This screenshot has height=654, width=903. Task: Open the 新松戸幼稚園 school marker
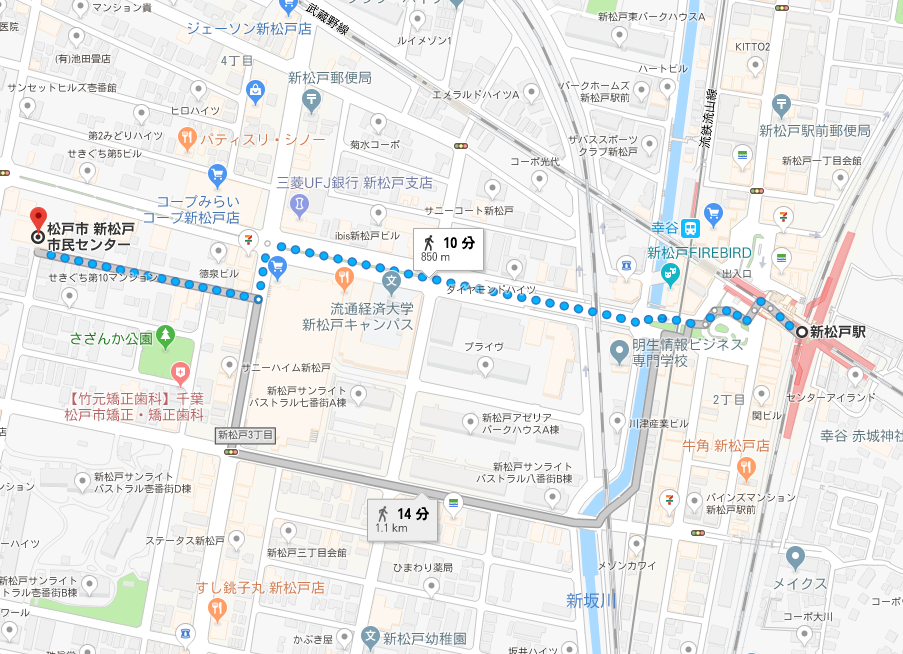point(370,636)
